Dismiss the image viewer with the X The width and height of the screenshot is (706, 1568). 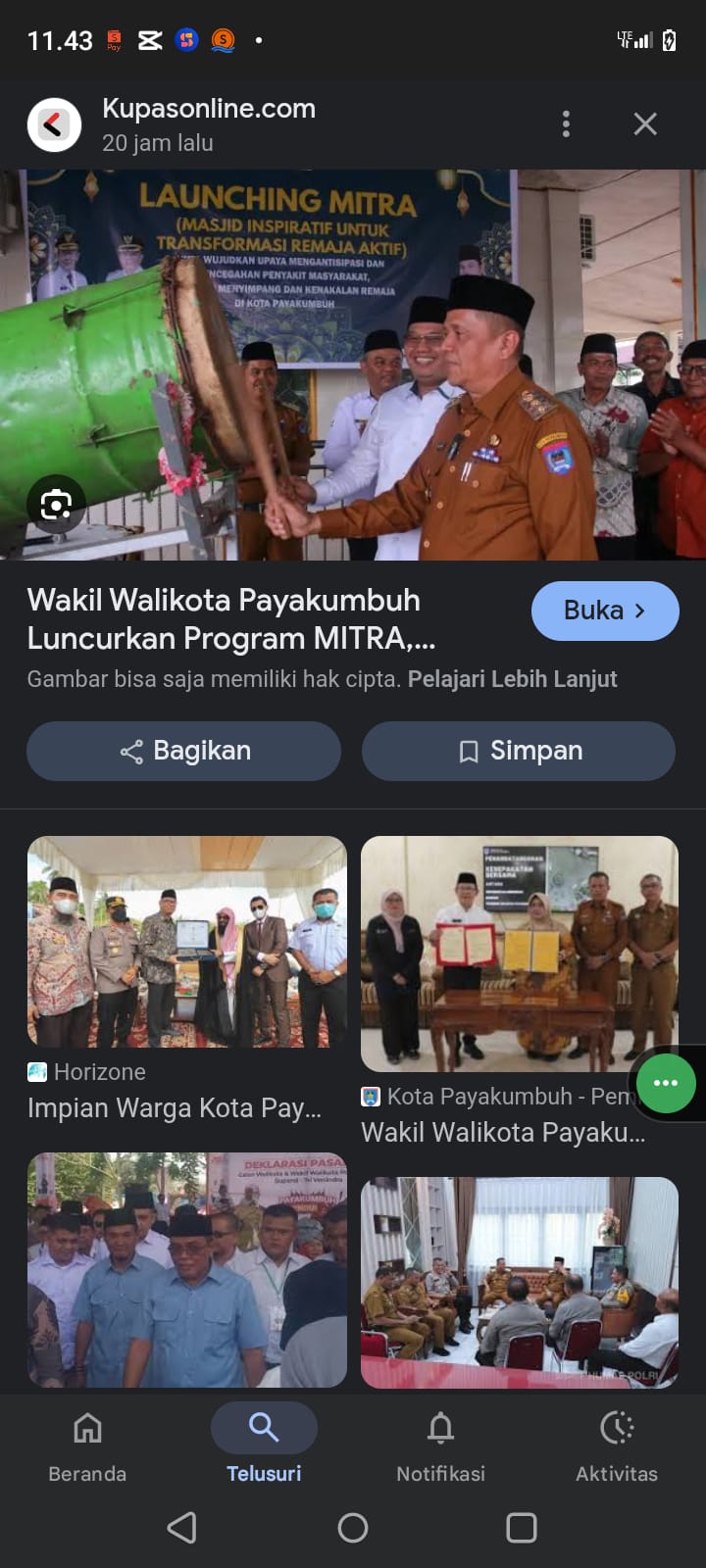(645, 124)
